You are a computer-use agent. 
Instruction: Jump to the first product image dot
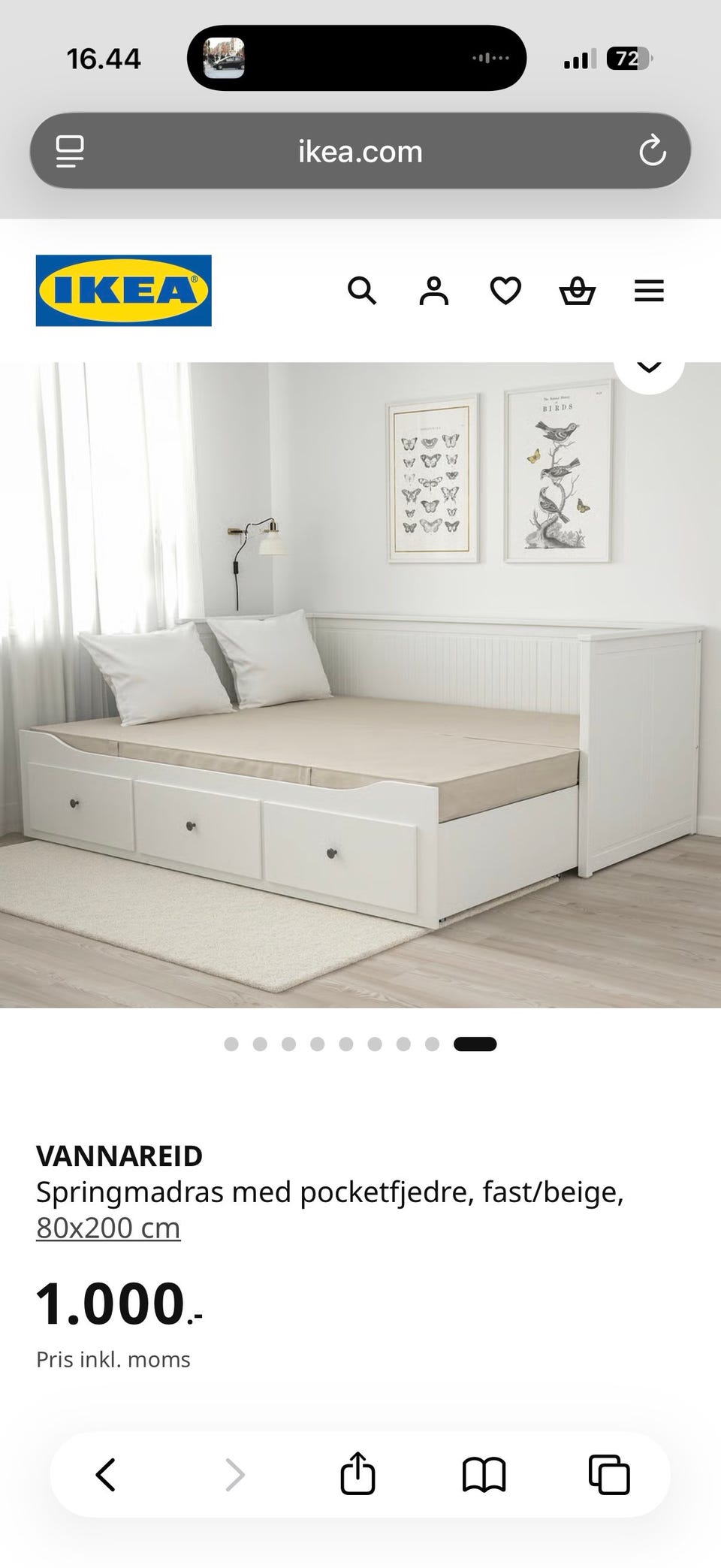pos(231,1044)
